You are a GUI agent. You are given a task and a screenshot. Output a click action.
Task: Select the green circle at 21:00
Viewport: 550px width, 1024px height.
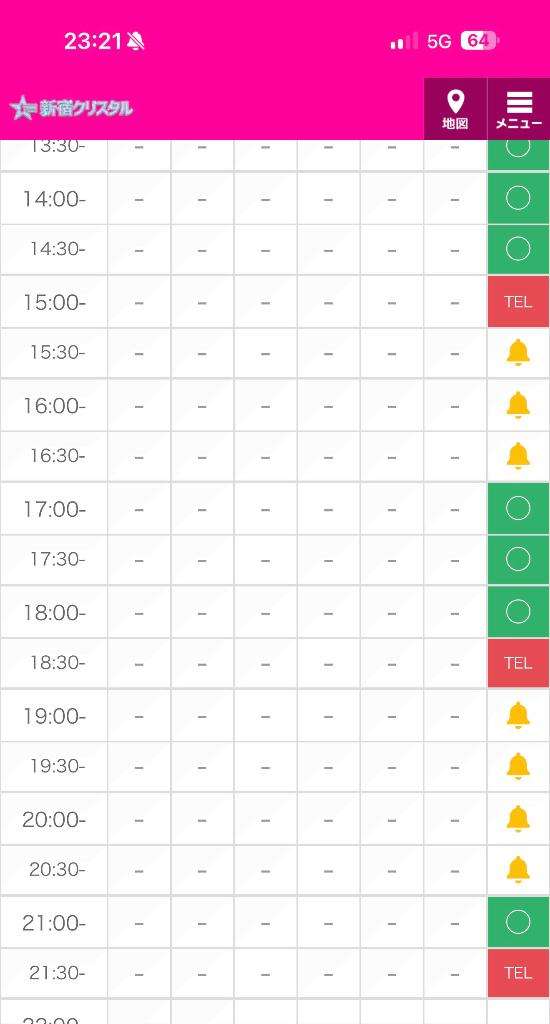coord(518,921)
